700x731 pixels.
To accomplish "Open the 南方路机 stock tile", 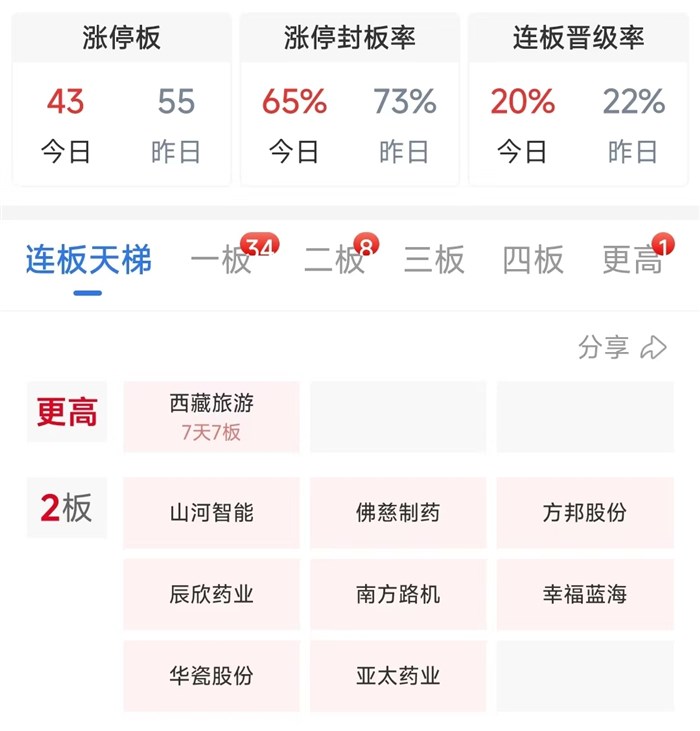I will coord(398,594).
